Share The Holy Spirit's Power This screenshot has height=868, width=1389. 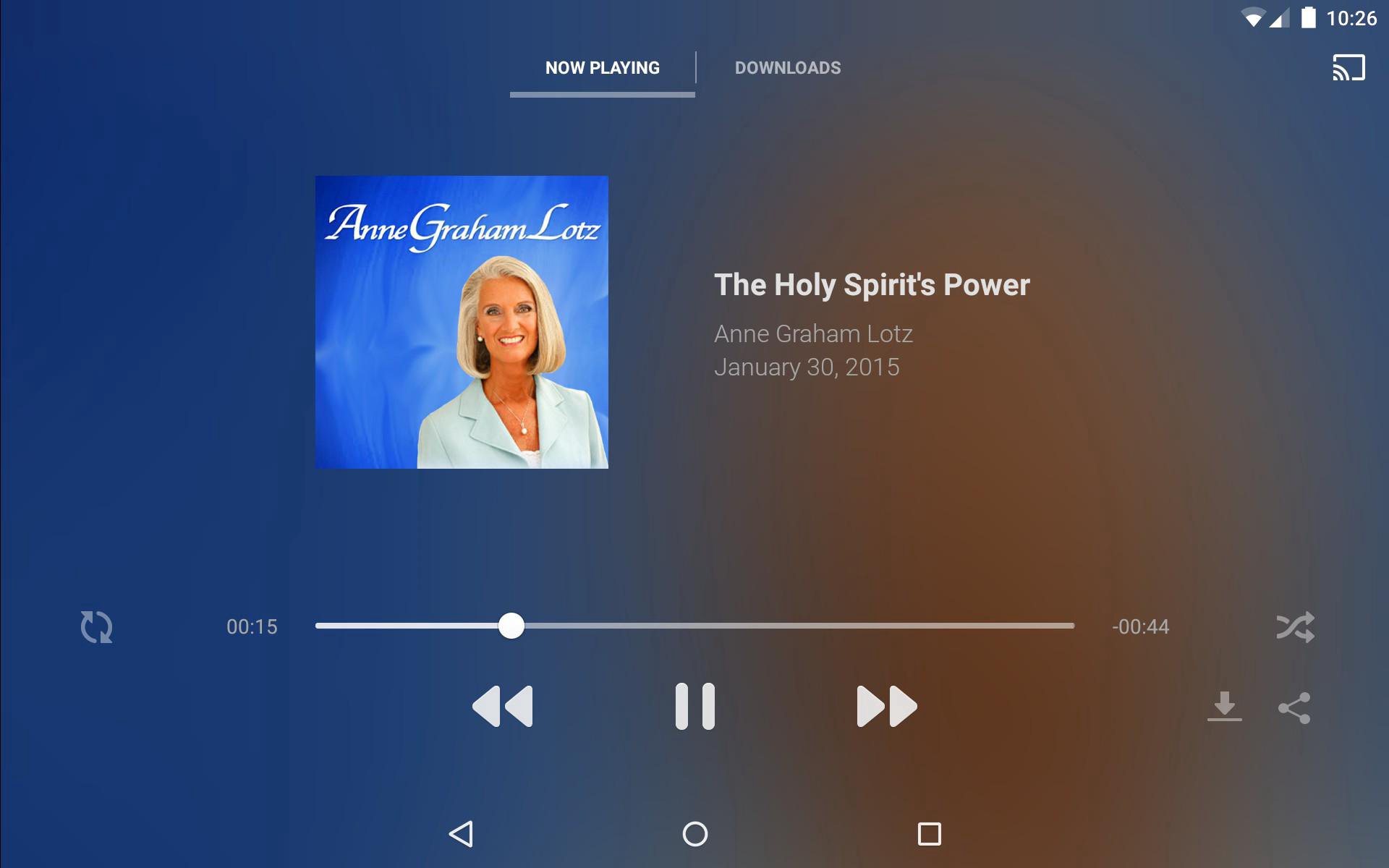(1294, 707)
